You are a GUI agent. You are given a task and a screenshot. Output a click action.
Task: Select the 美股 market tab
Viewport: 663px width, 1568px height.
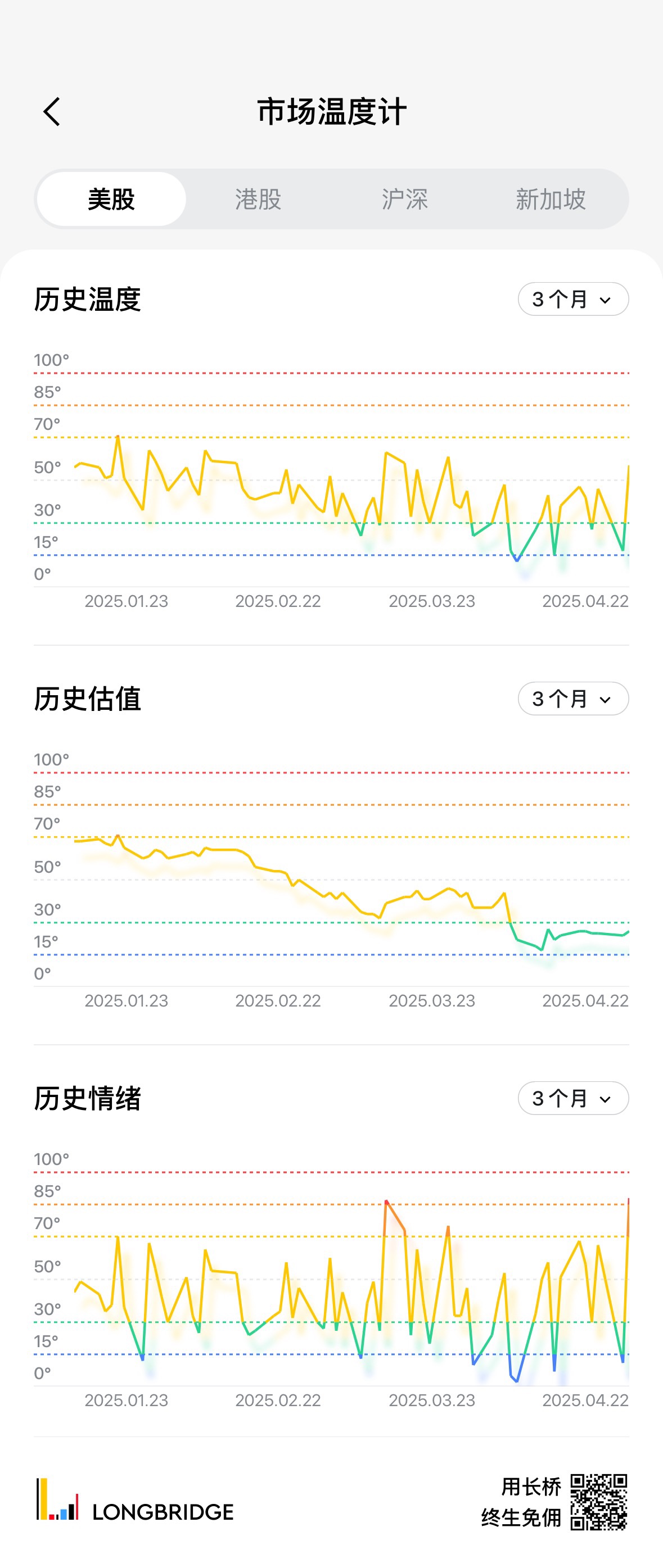click(111, 199)
